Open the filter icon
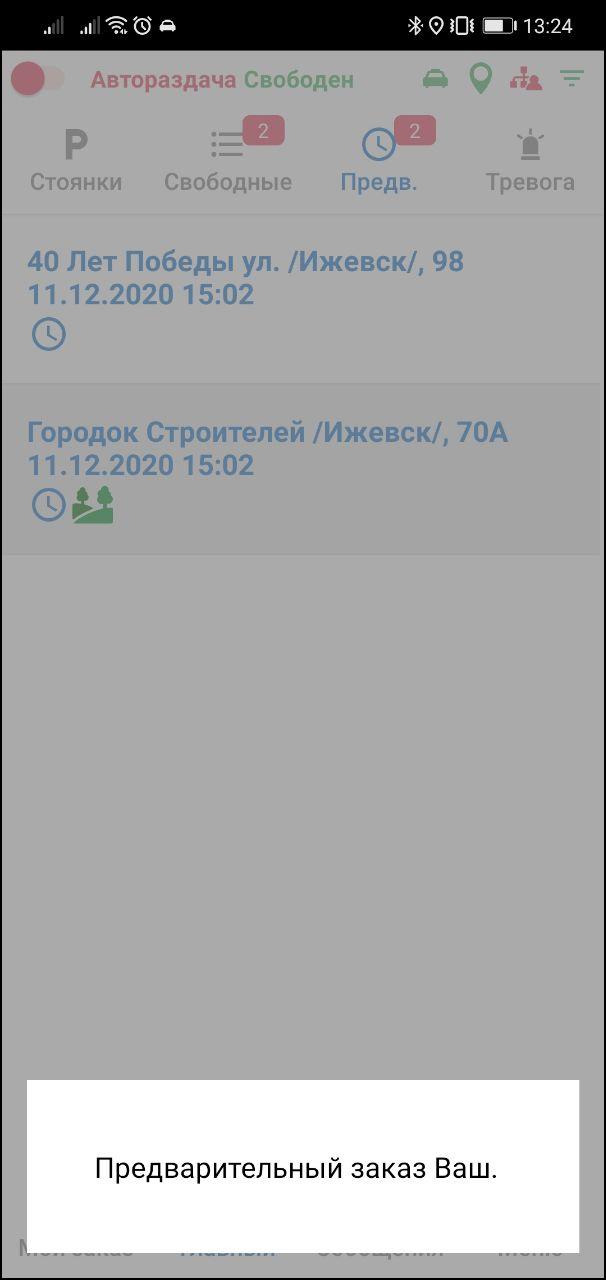The width and height of the screenshot is (606, 1280). pyautogui.click(x=572, y=78)
